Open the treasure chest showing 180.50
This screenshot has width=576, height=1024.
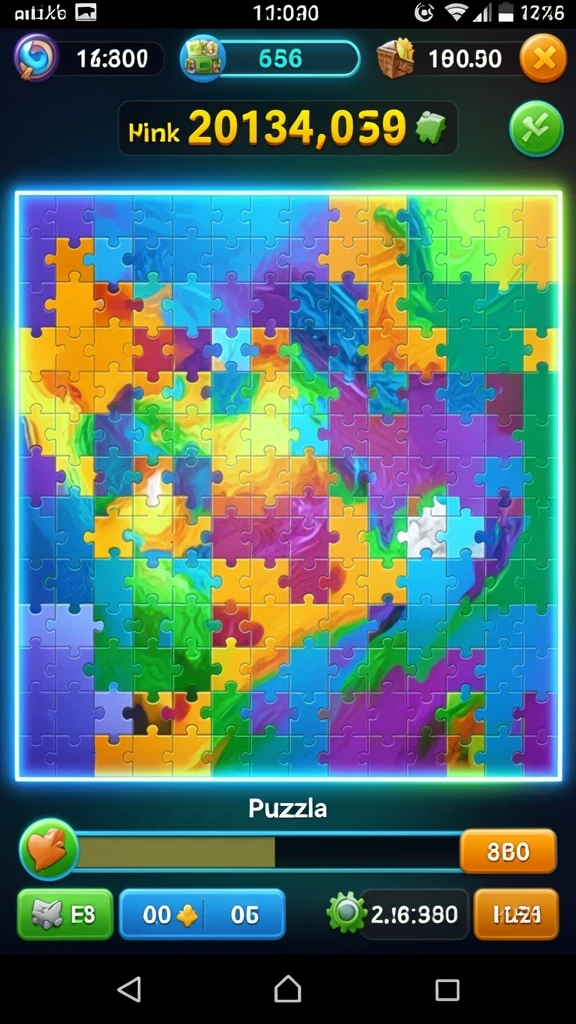395,59
